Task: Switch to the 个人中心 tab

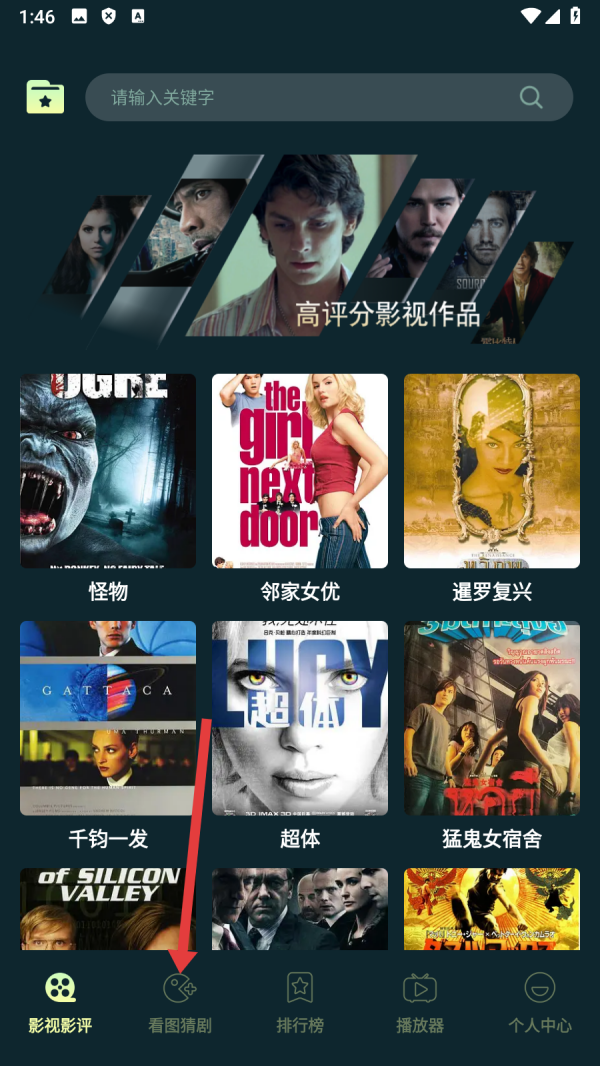Action: [540, 1003]
